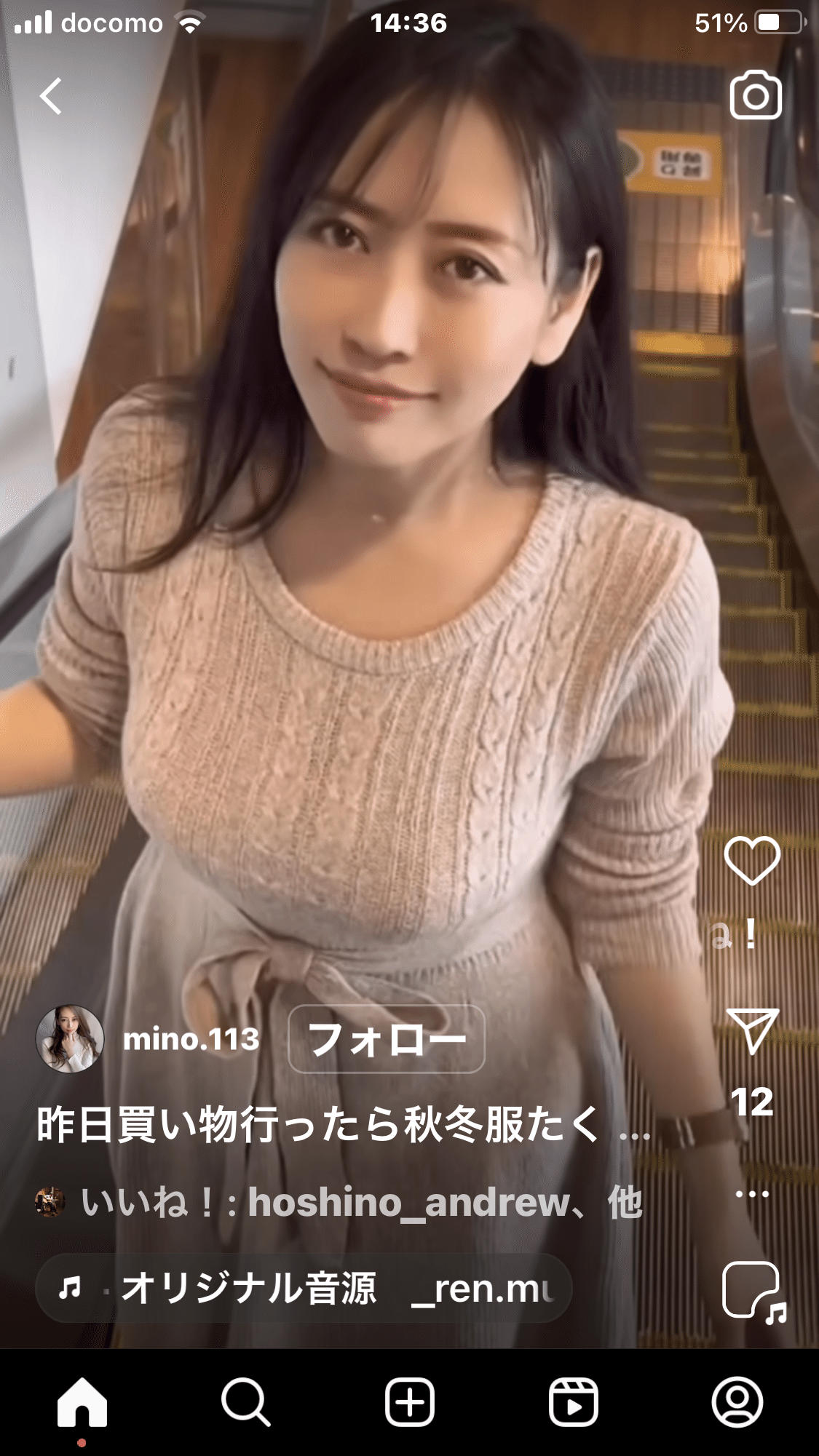Open the オリジナル音源 audio chip

coord(304,1288)
